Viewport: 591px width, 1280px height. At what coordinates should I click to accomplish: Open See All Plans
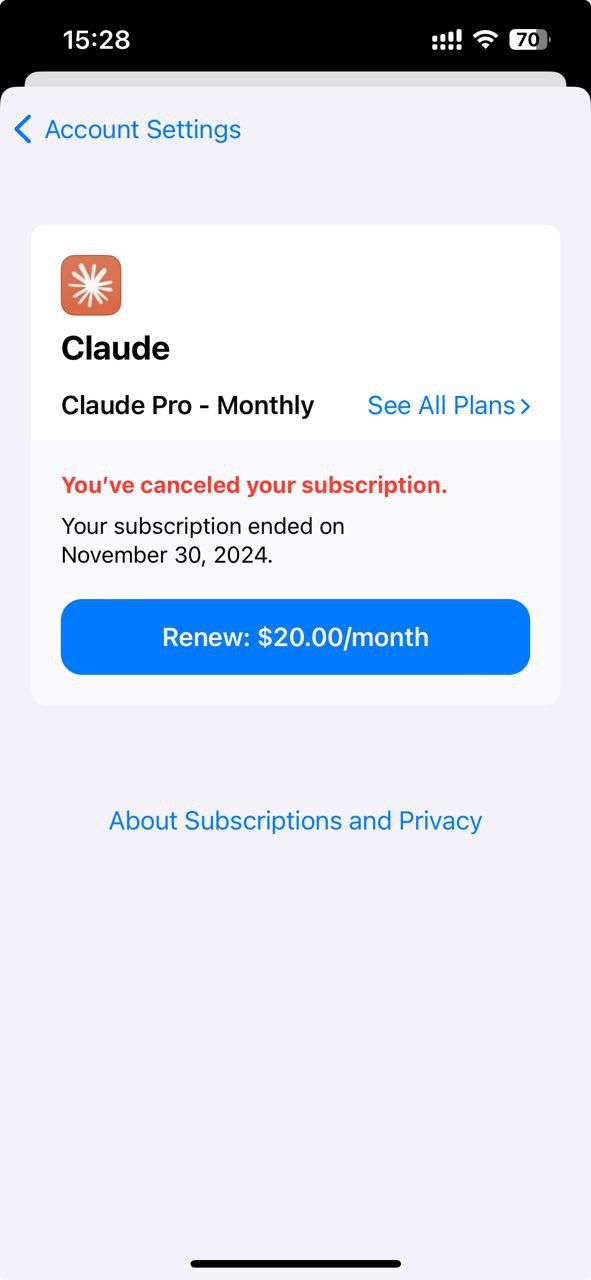(x=449, y=405)
